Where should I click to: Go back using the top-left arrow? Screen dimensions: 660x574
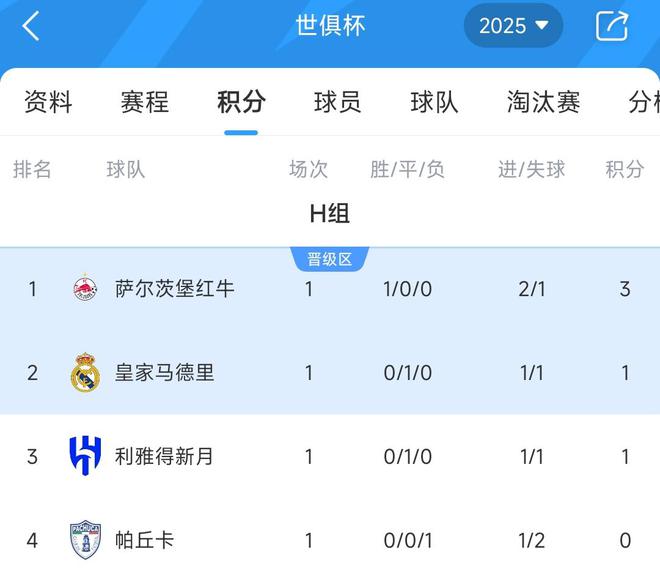pos(31,26)
